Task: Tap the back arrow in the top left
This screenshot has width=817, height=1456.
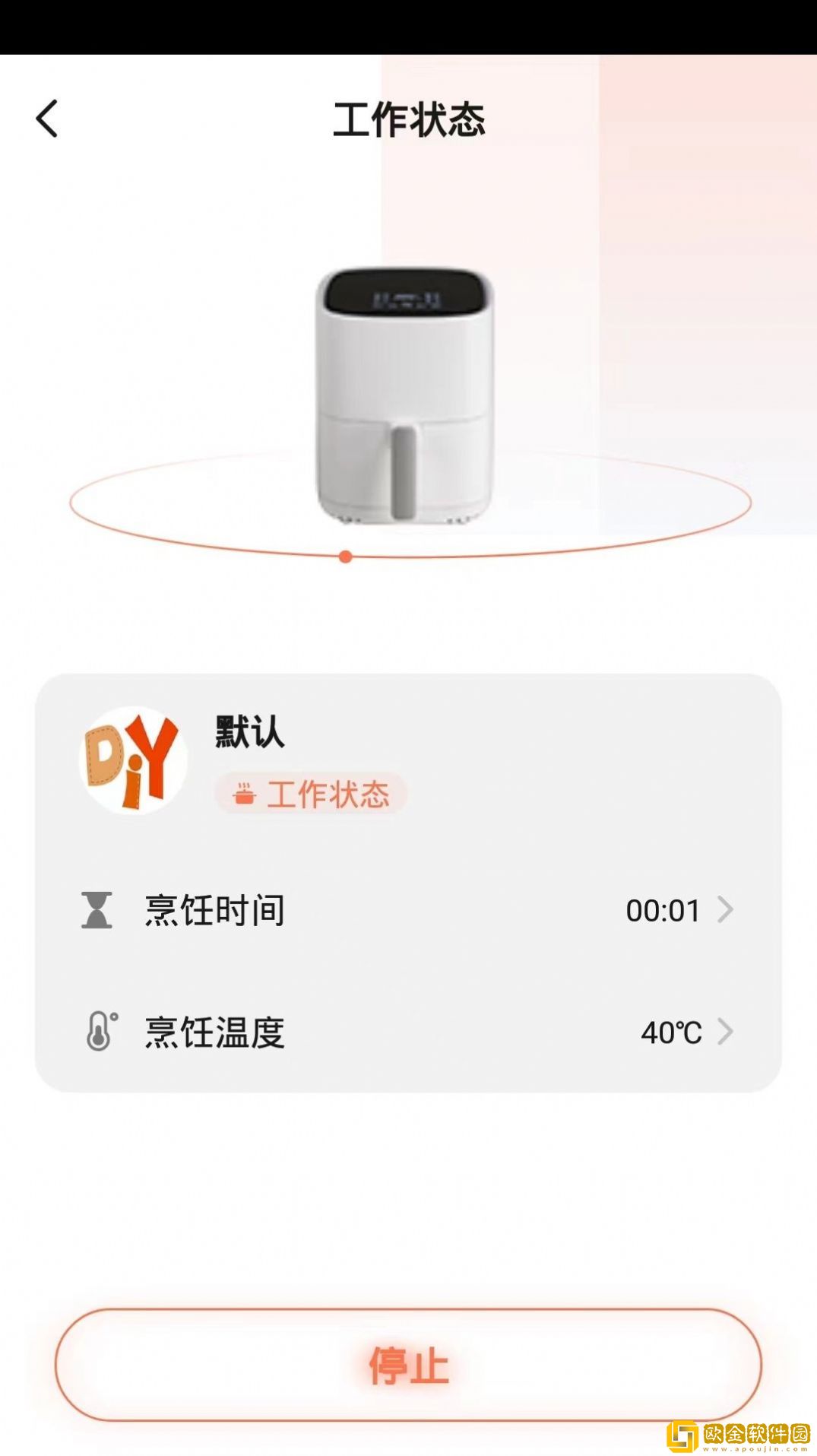Action: [48, 119]
